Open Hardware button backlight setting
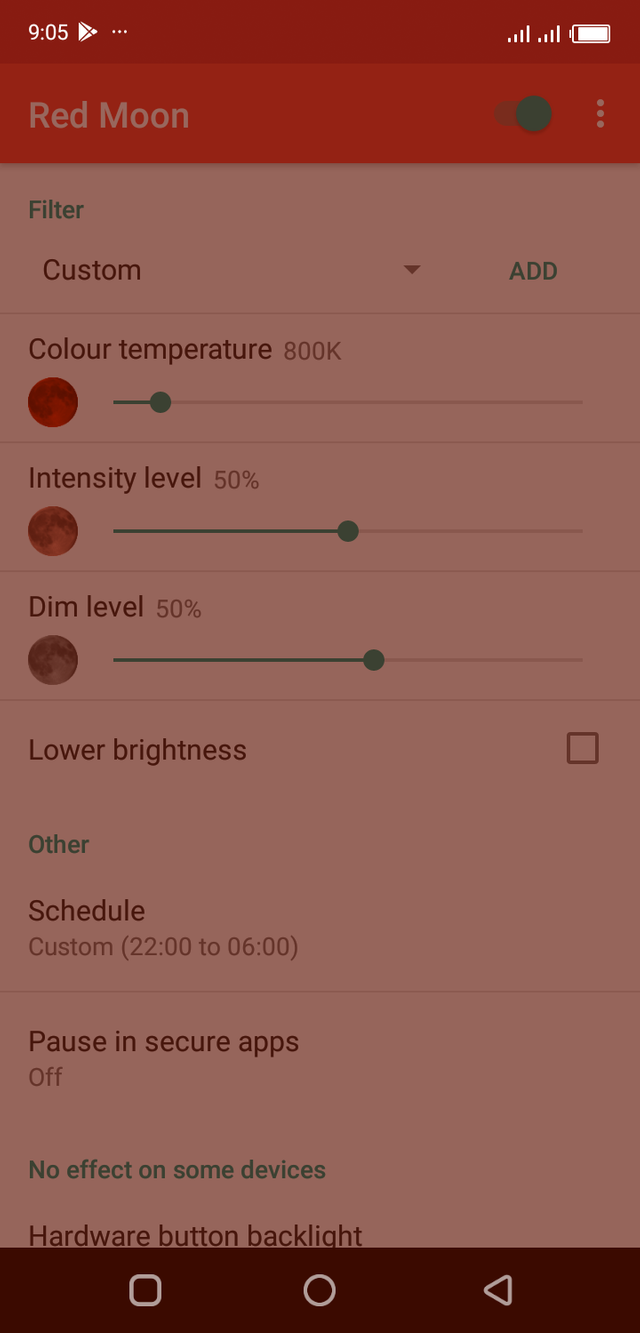 (x=195, y=1235)
